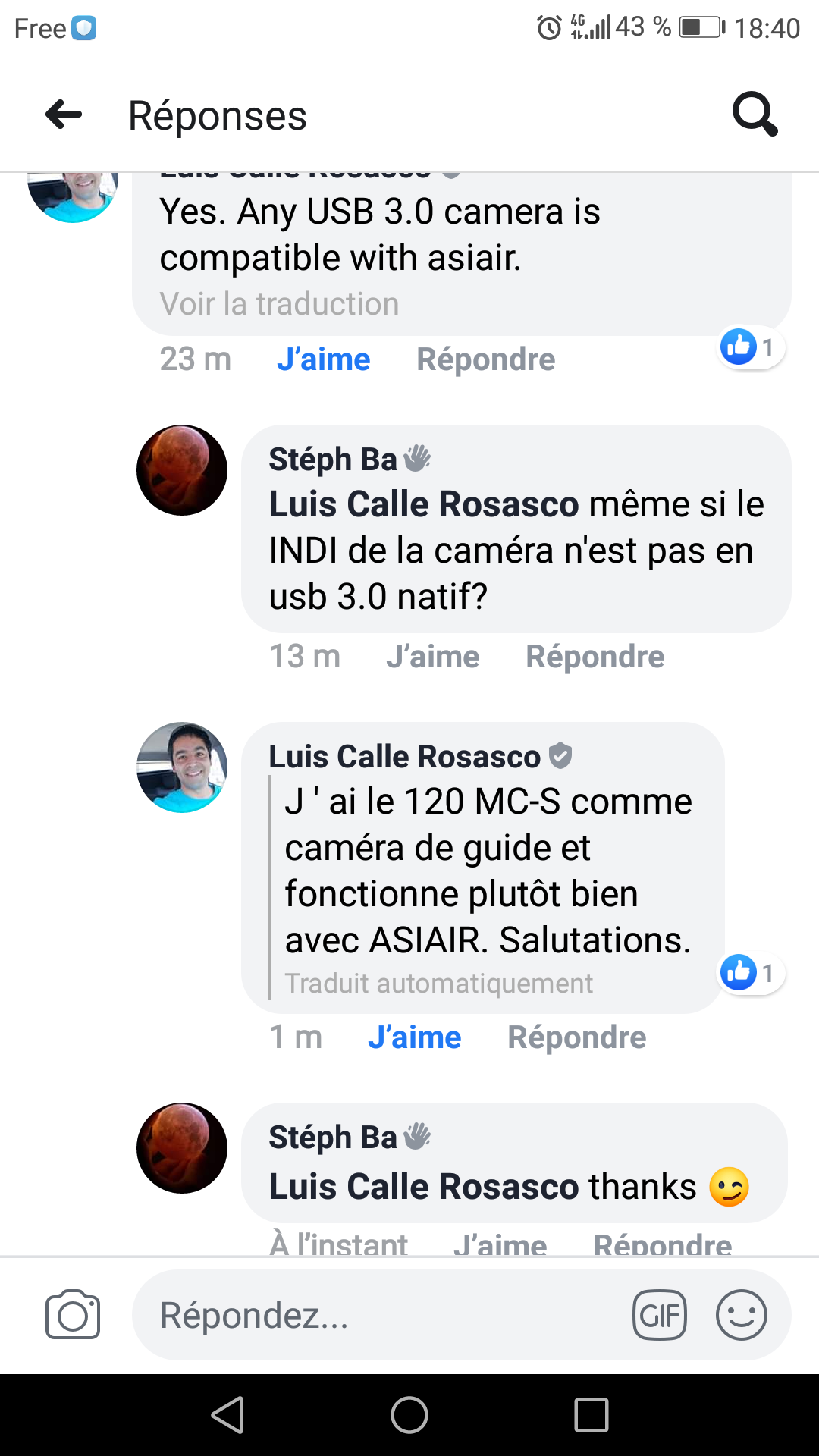The height and width of the screenshot is (1456, 819).
Task: Like Stéph Ba's comment about INDI
Action: [x=432, y=657]
